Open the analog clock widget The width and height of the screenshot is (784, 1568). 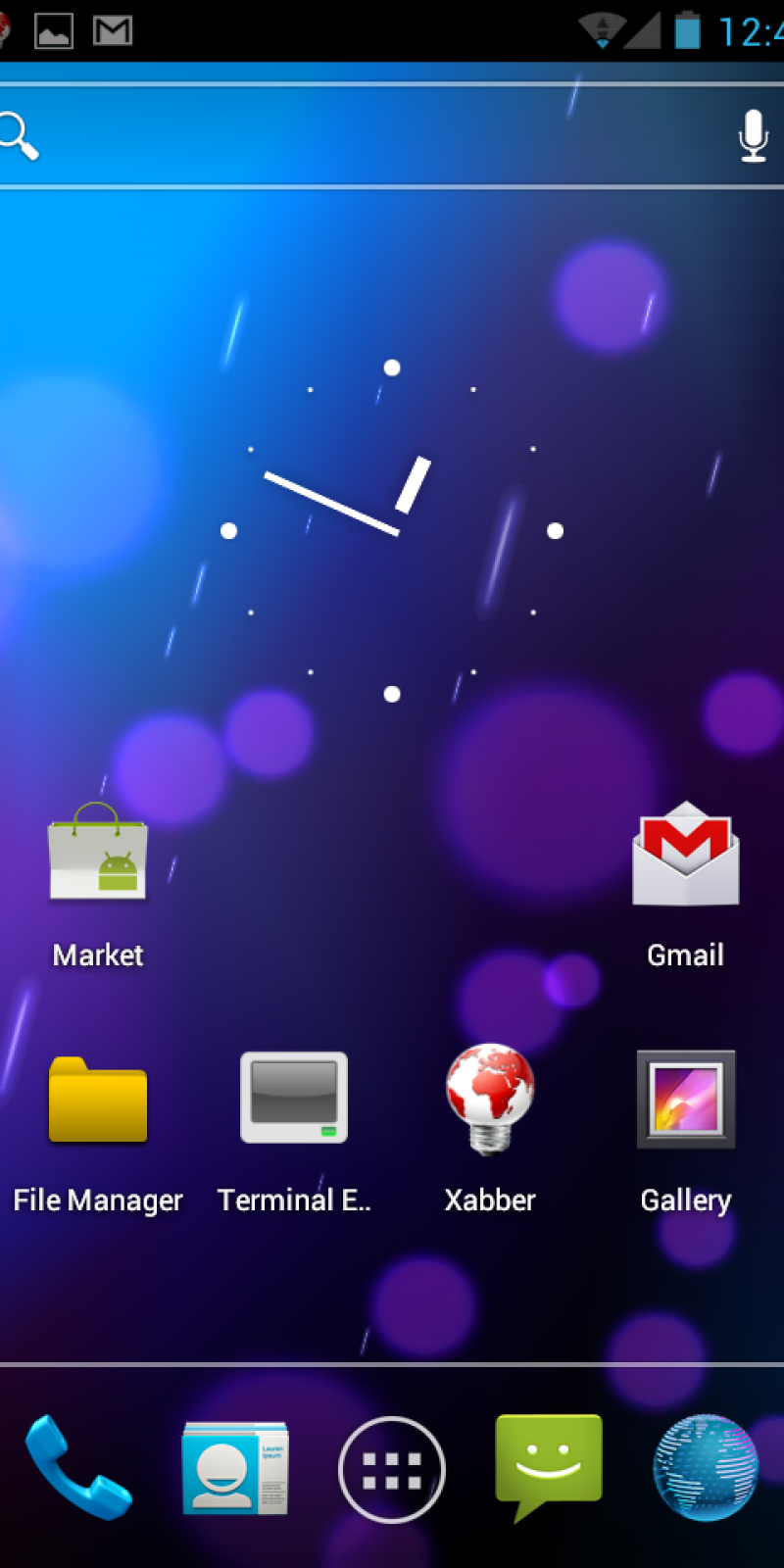[392, 530]
